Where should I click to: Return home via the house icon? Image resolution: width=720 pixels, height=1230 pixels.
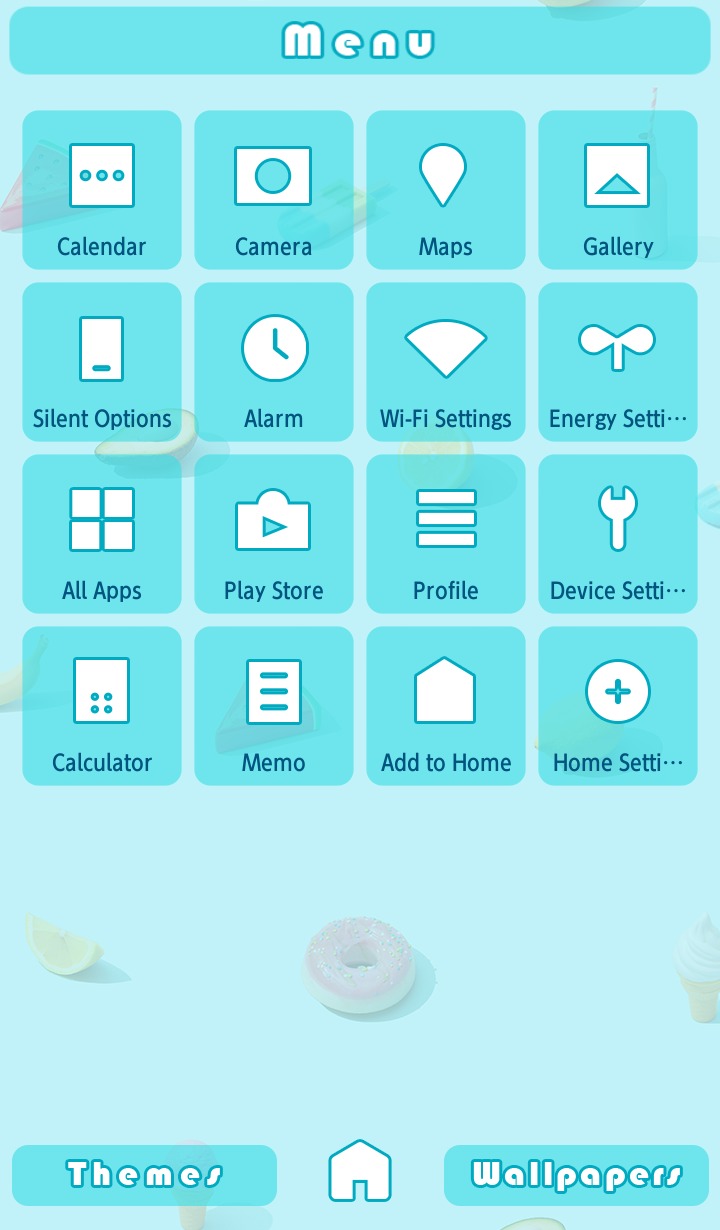pyautogui.click(x=360, y=1172)
